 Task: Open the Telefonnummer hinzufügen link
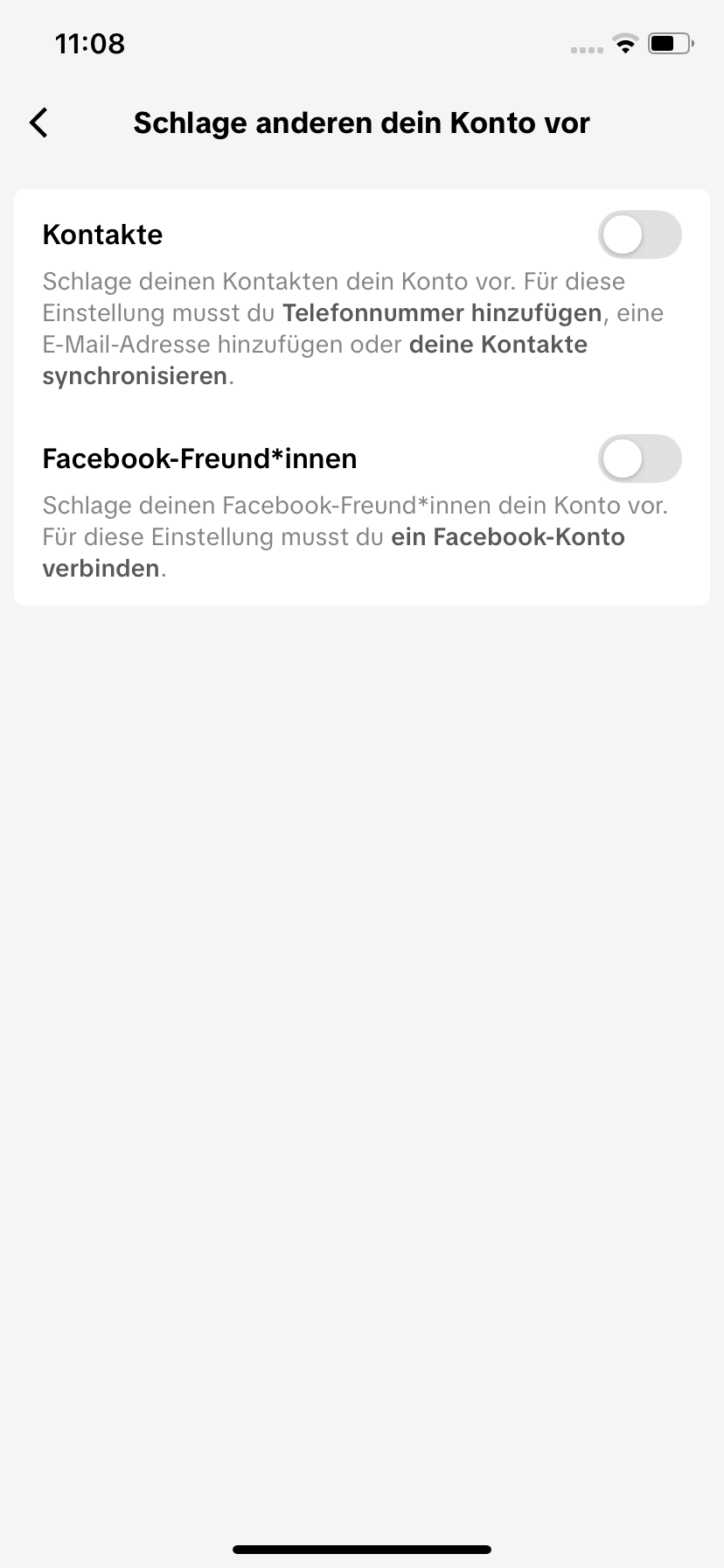[442, 313]
